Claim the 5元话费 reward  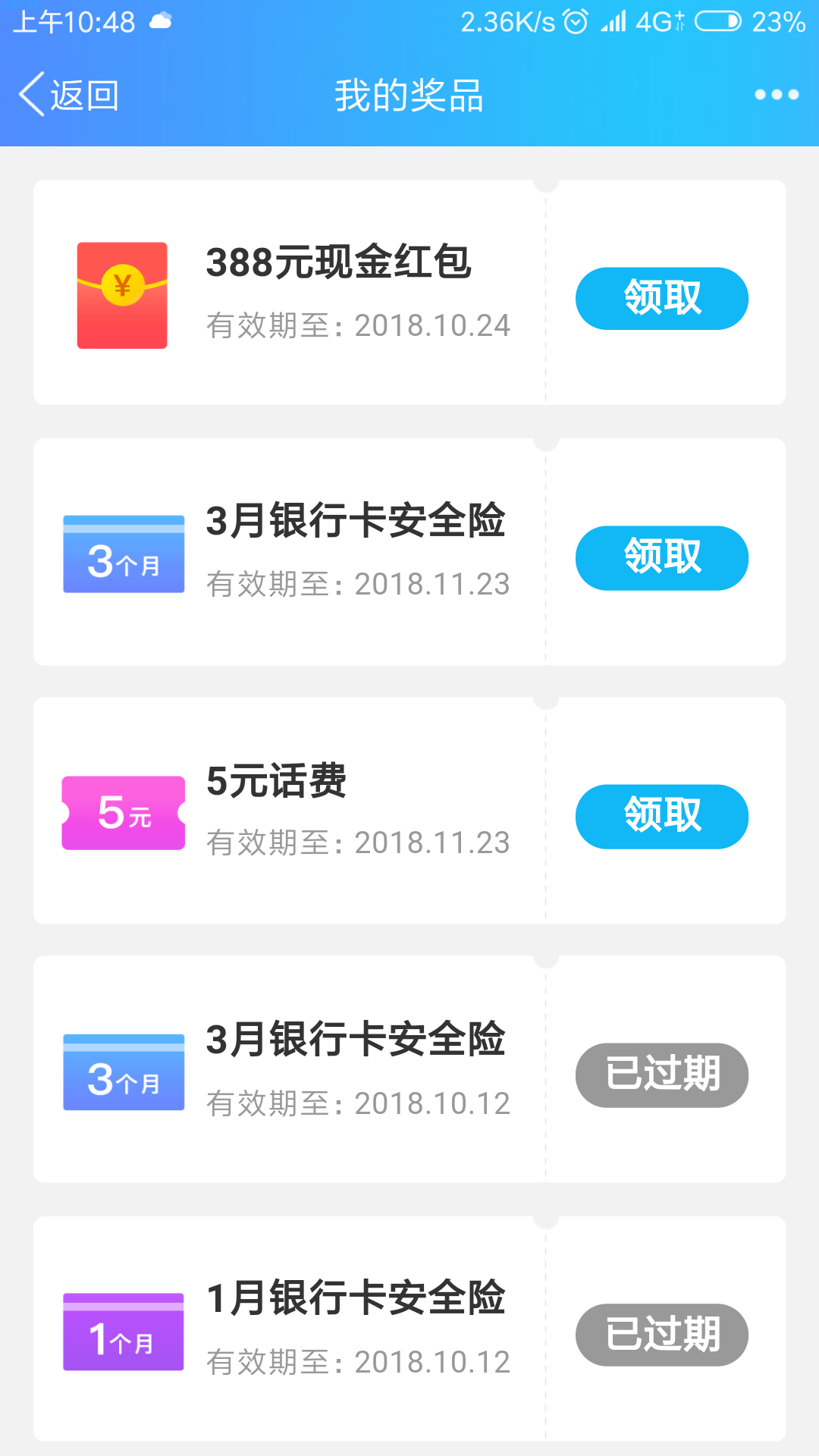click(662, 816)
